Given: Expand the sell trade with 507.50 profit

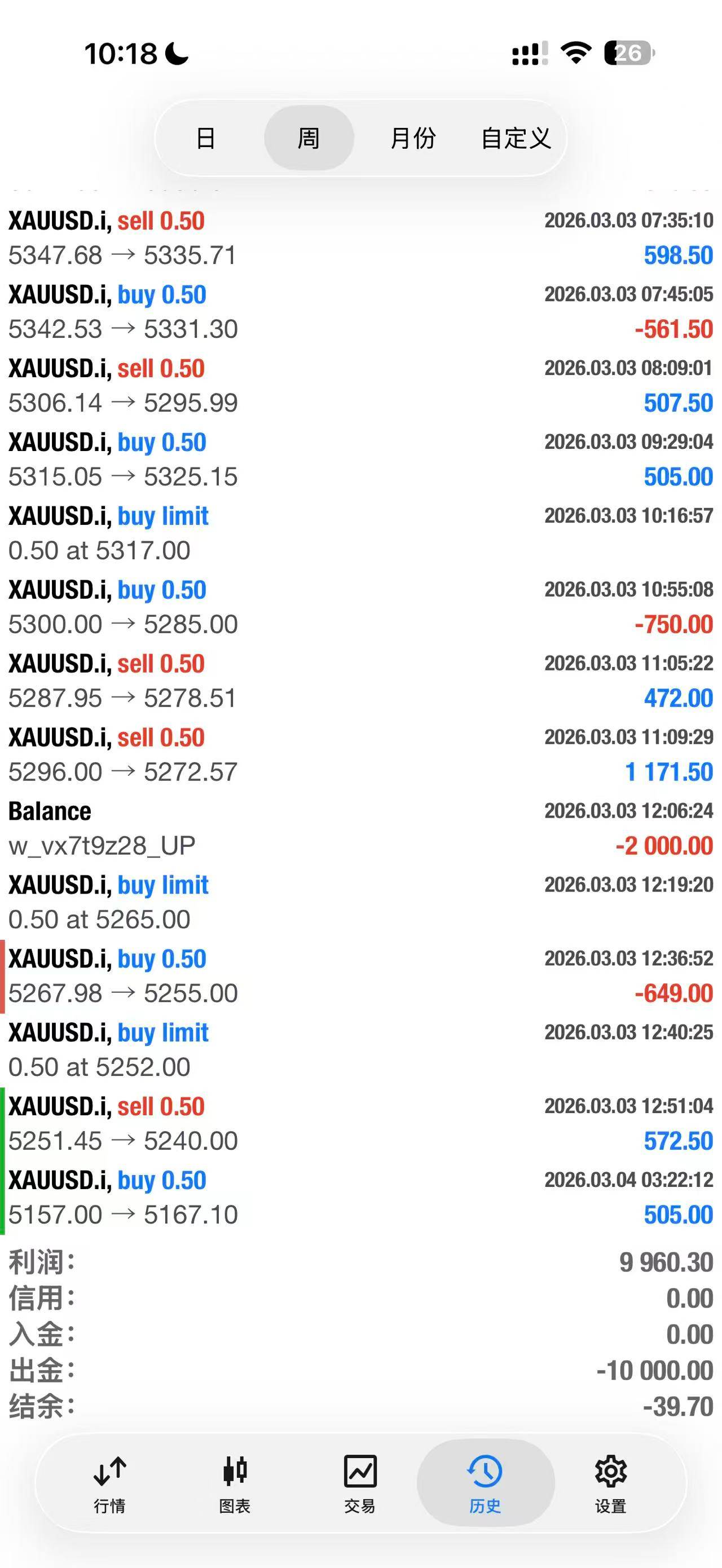Looking at the screenshot, I should tap(360, 385).
